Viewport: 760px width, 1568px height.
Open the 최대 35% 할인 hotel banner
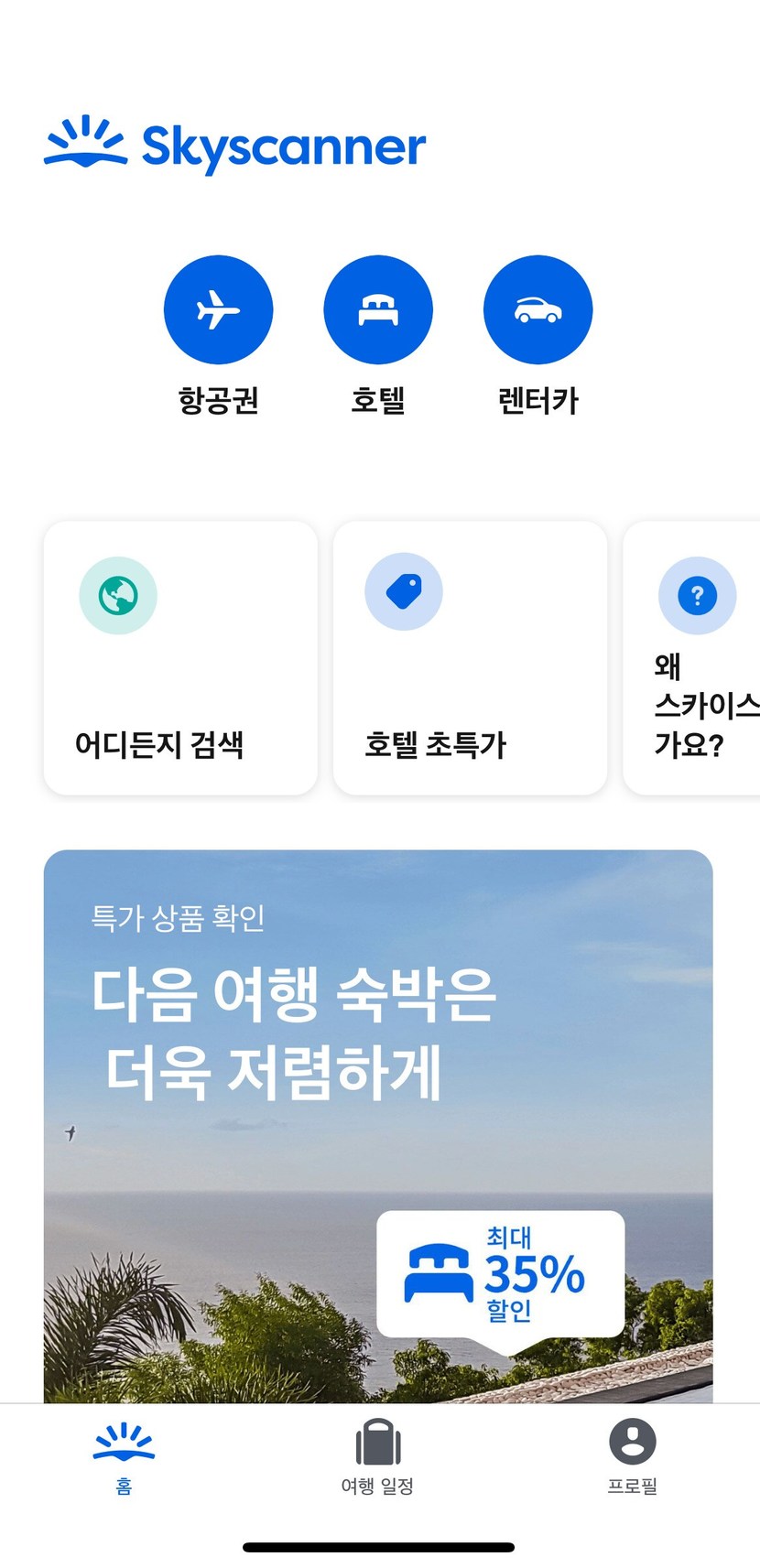pos(499,1274)
